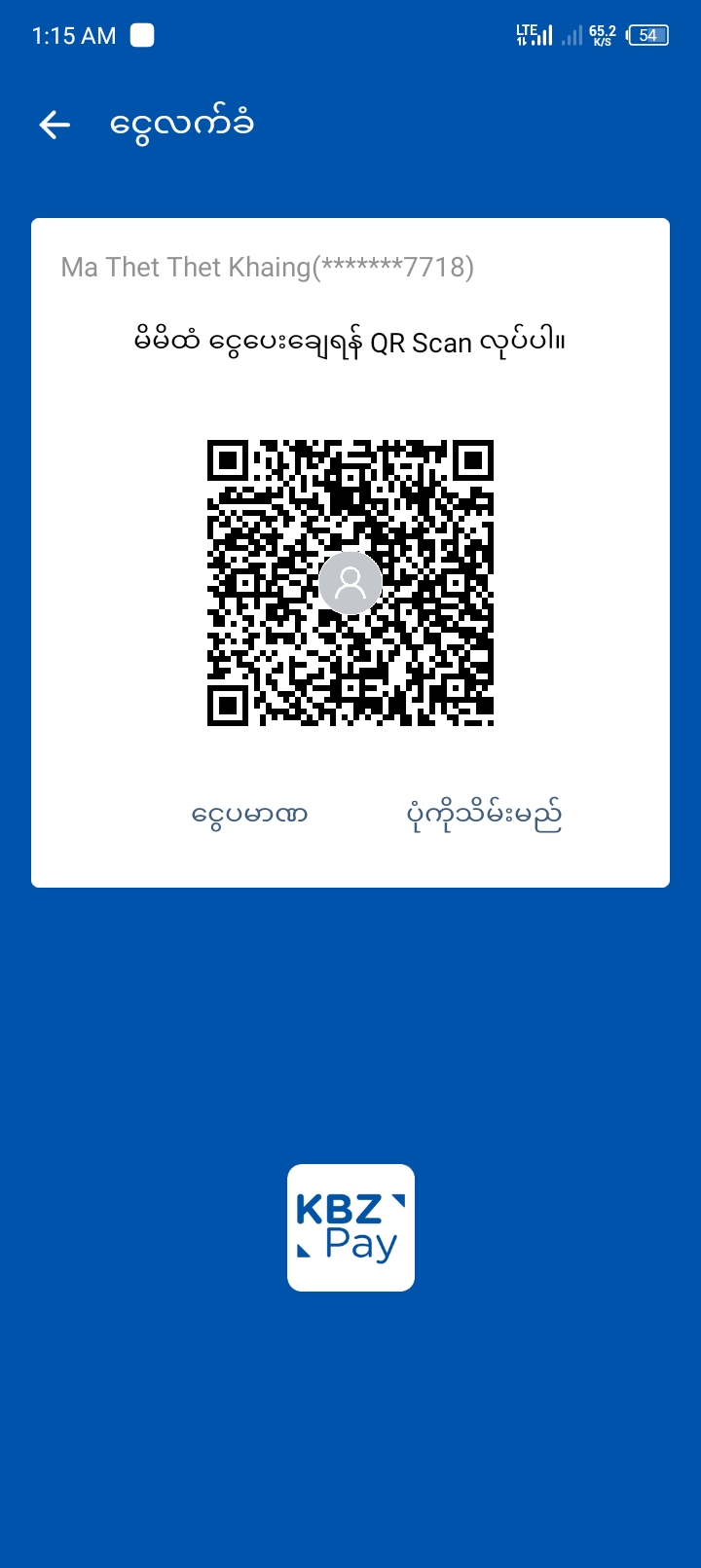Image resolution: width=701 pixels, height=1568 pixels.
Task: Save the QR image with ပုံကိုသိမ်းမည်
Action: point(484,814)
